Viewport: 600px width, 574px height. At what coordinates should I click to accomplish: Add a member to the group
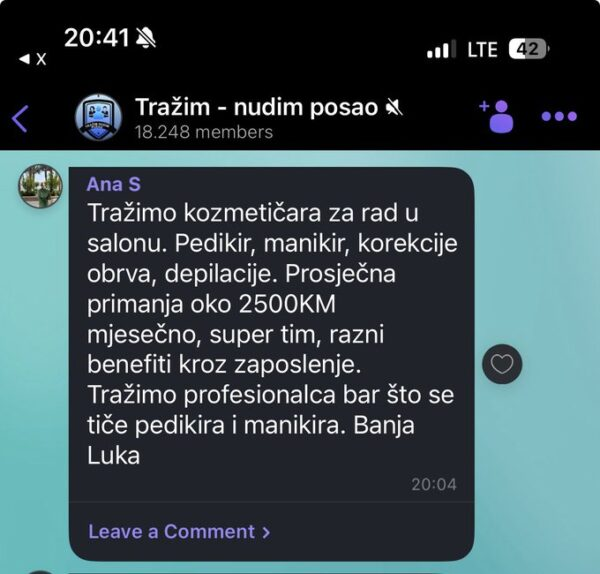(x=497, y=117)
